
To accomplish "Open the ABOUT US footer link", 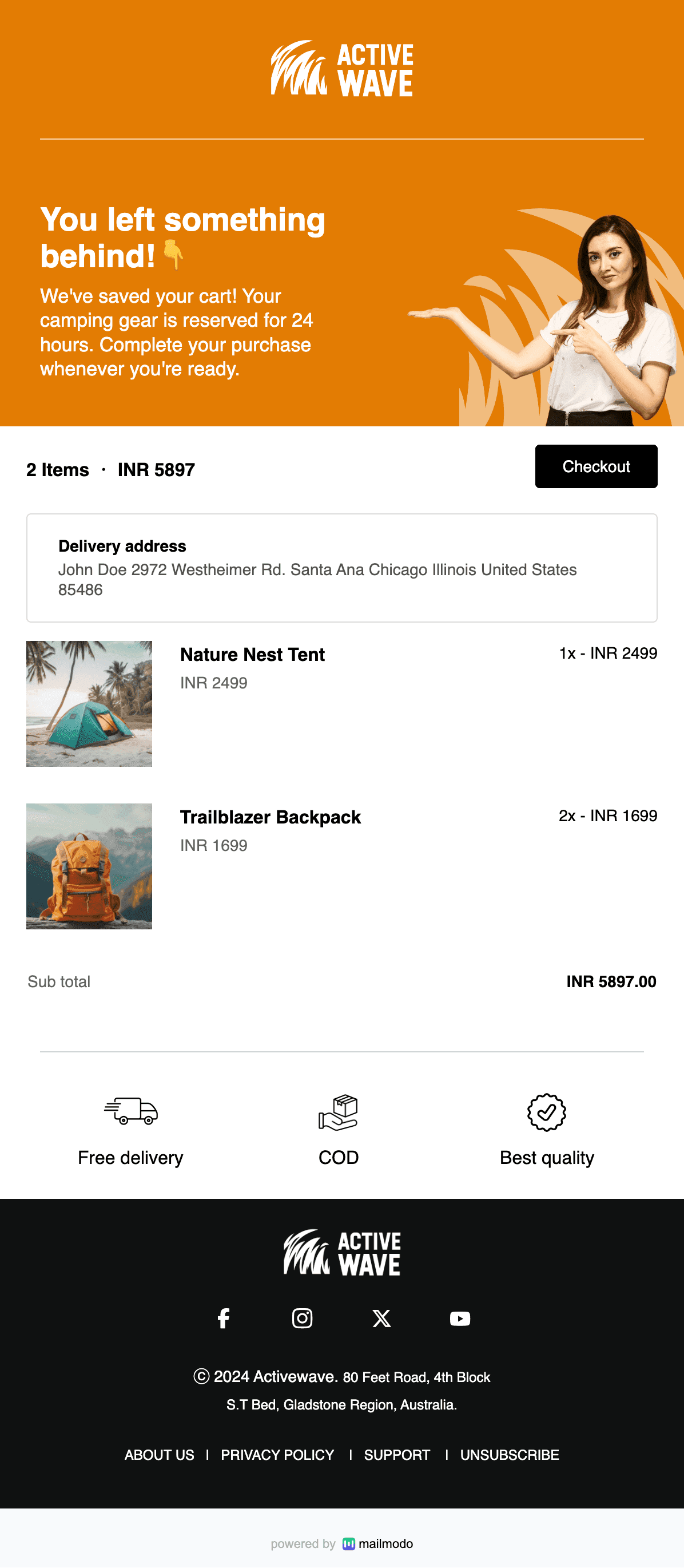I will [x=160, y=1455].
